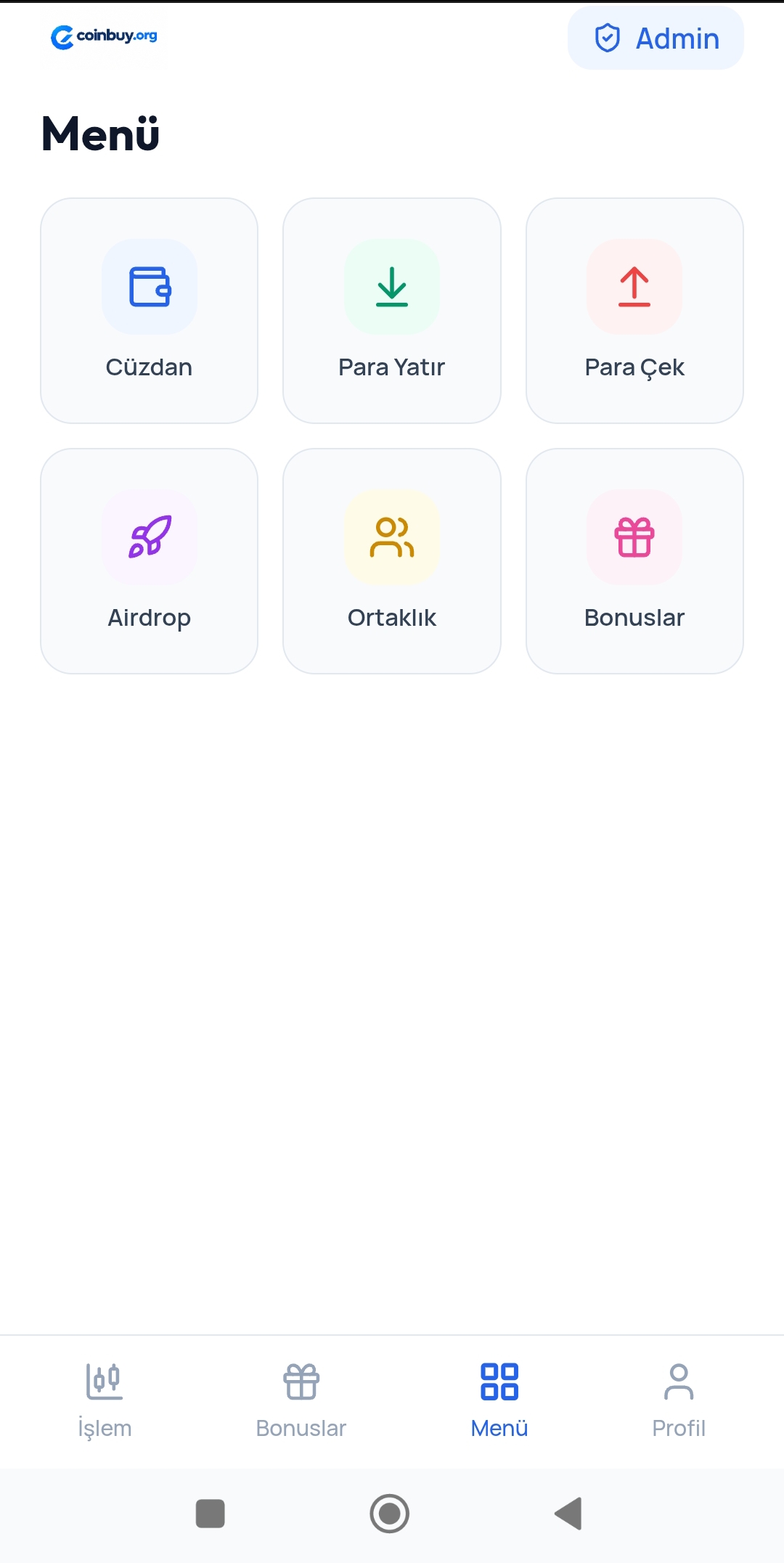The image size is (784, 1563).
Task: Tap the Menü tab in bottom navigation
Action: 499,1401
